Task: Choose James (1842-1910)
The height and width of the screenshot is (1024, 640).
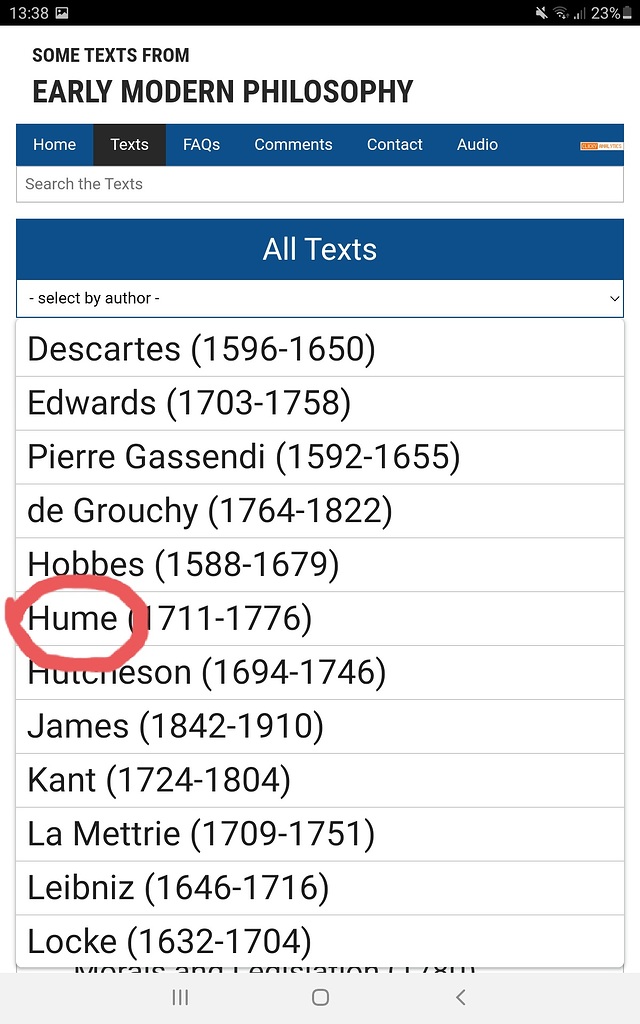Action: tap(320, 726)
